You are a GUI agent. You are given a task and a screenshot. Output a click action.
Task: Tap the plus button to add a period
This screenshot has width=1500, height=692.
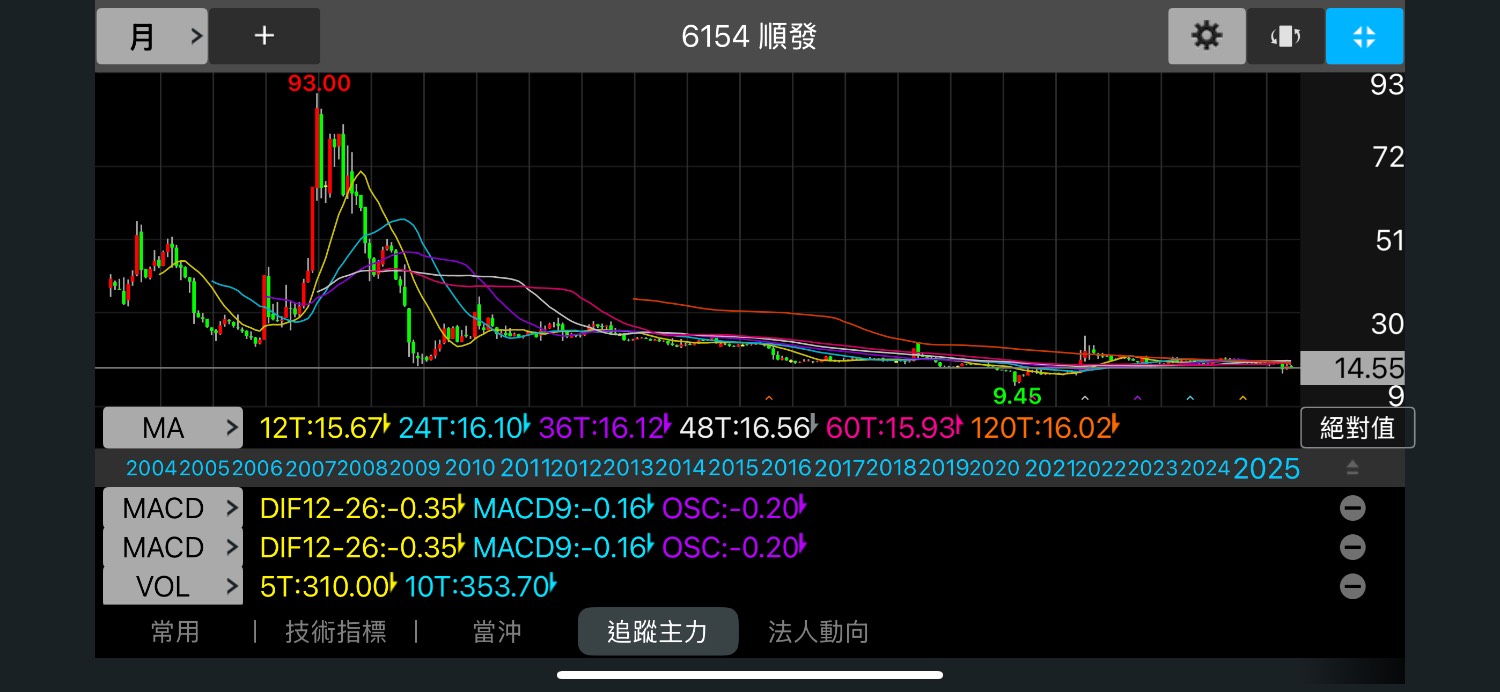[x=264, y=37]
